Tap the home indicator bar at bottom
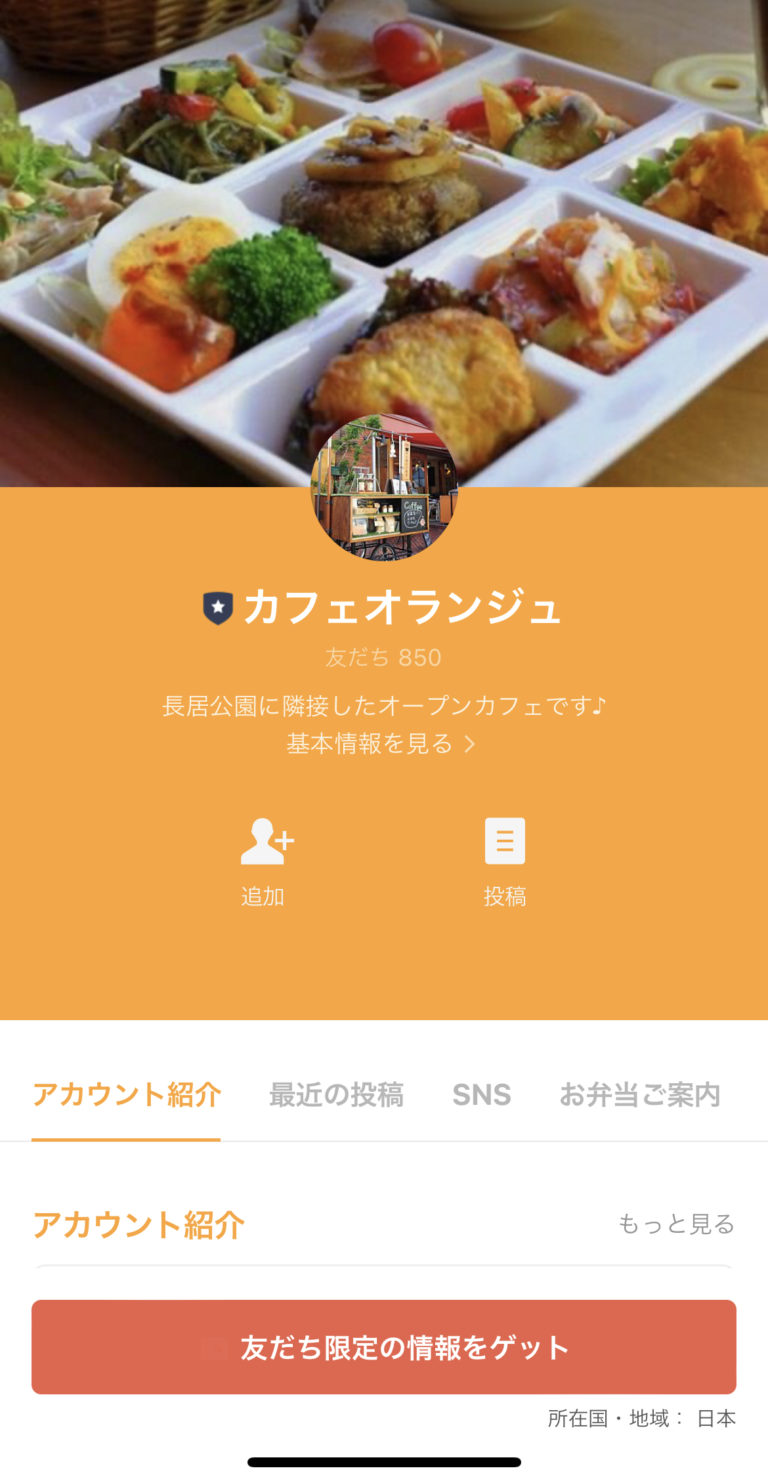 pos(384,1463)
